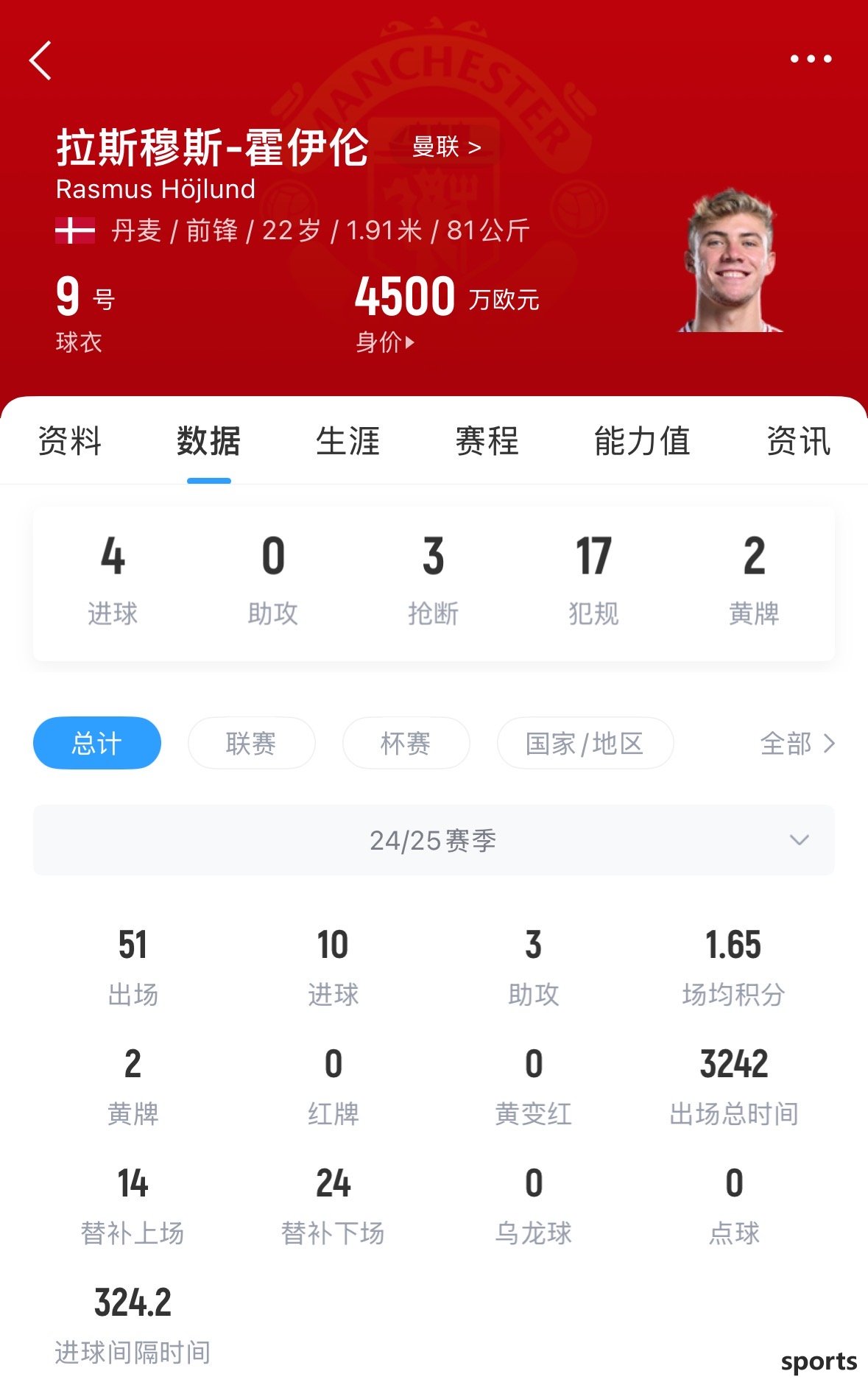Screen dimensions: 868x1385
Task: Expand the 24/25赛季 season dropdown
Action: coord(434,840)
